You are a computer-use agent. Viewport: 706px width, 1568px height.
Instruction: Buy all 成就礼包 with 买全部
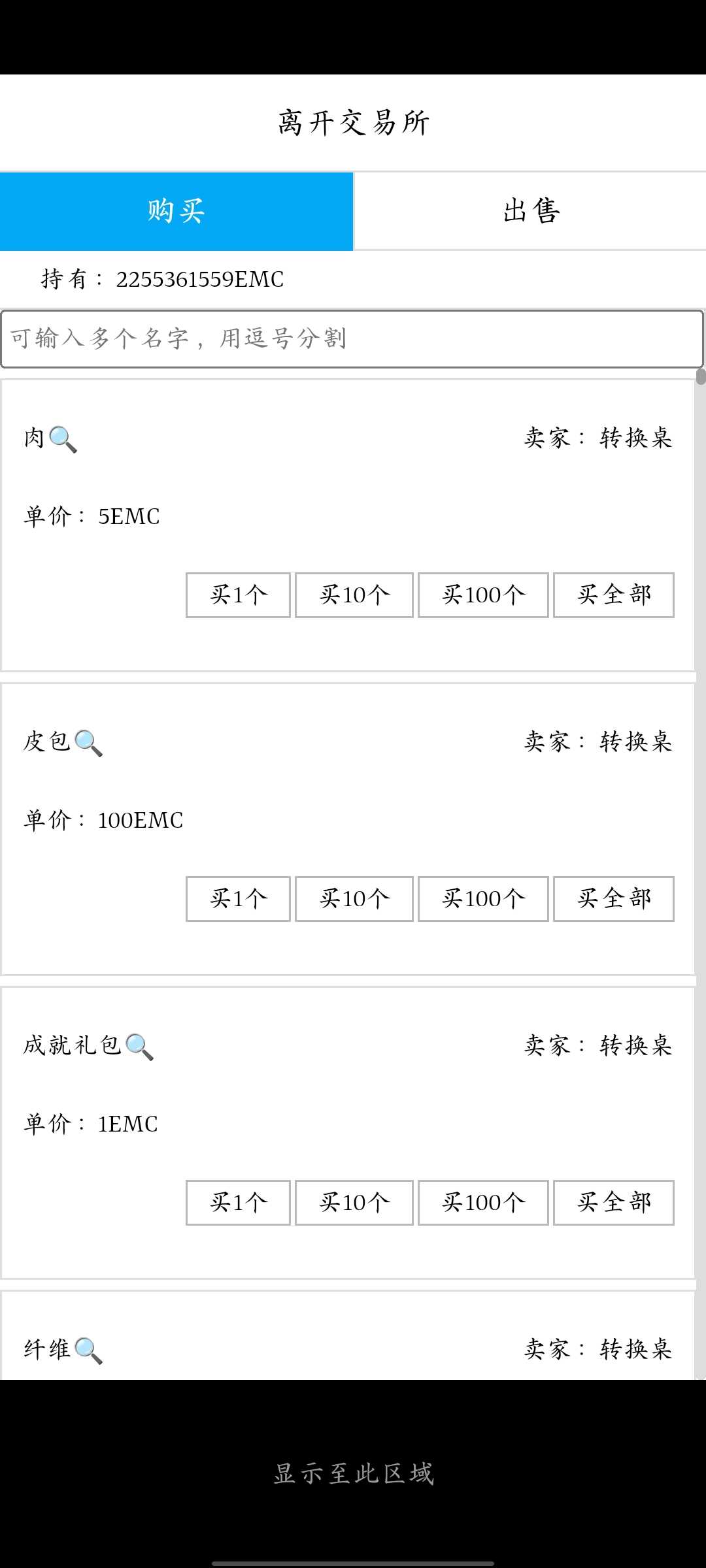point(613,1203)
